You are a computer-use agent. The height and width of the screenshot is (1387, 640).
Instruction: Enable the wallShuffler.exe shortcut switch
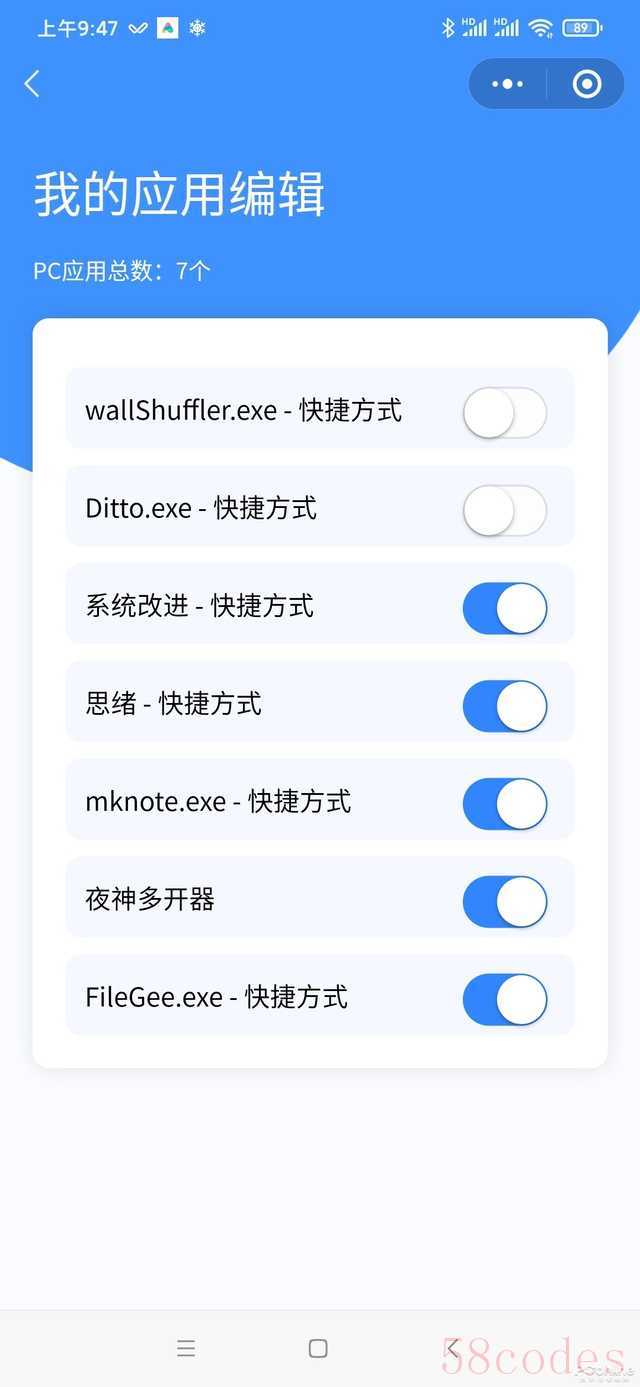(x=505, y=413)
